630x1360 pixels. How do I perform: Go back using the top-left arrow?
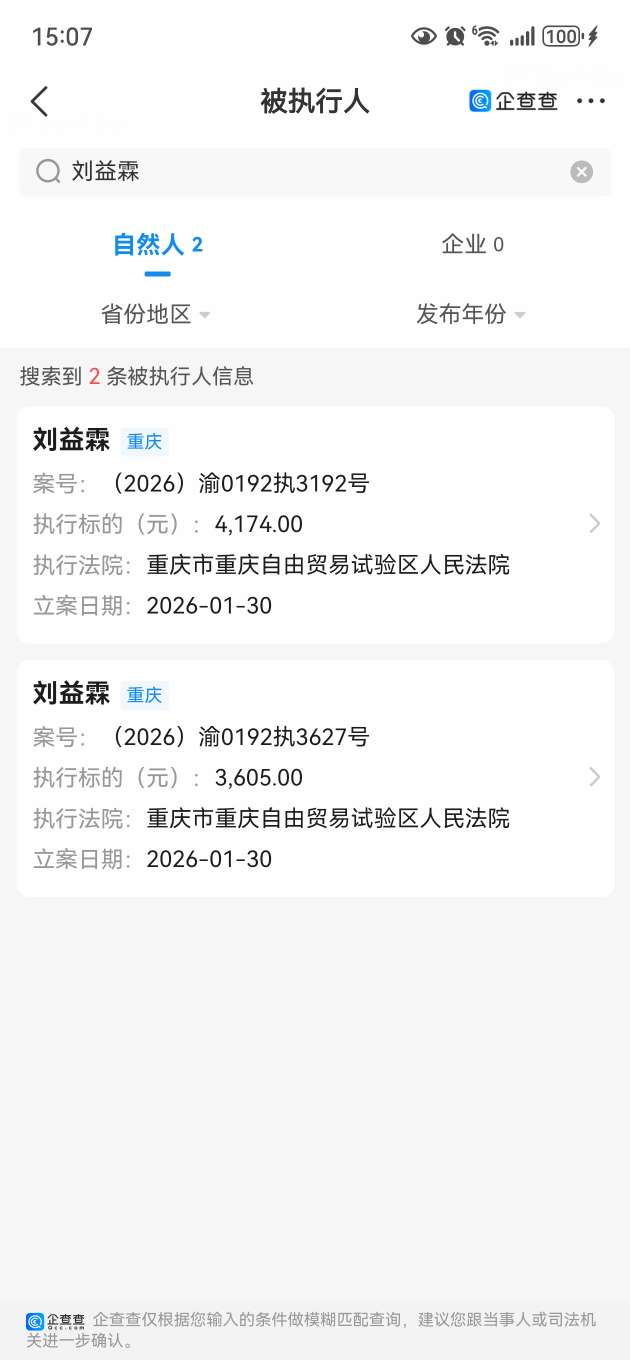(40, 101)
